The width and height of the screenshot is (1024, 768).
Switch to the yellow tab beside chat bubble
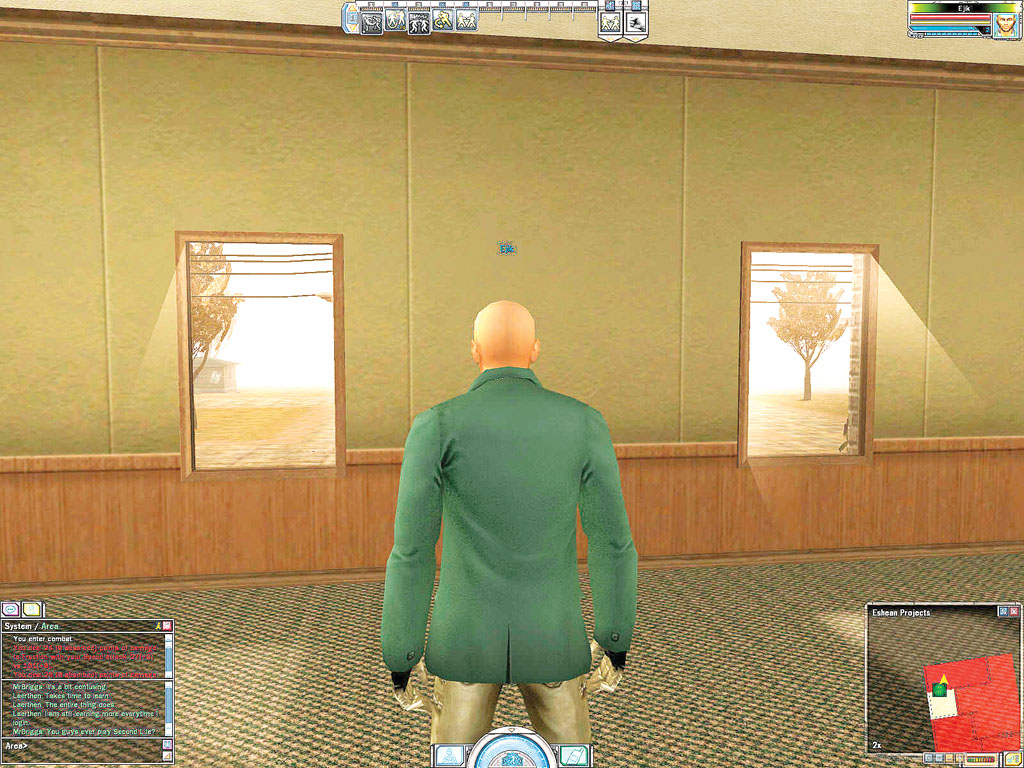(32, 609)
